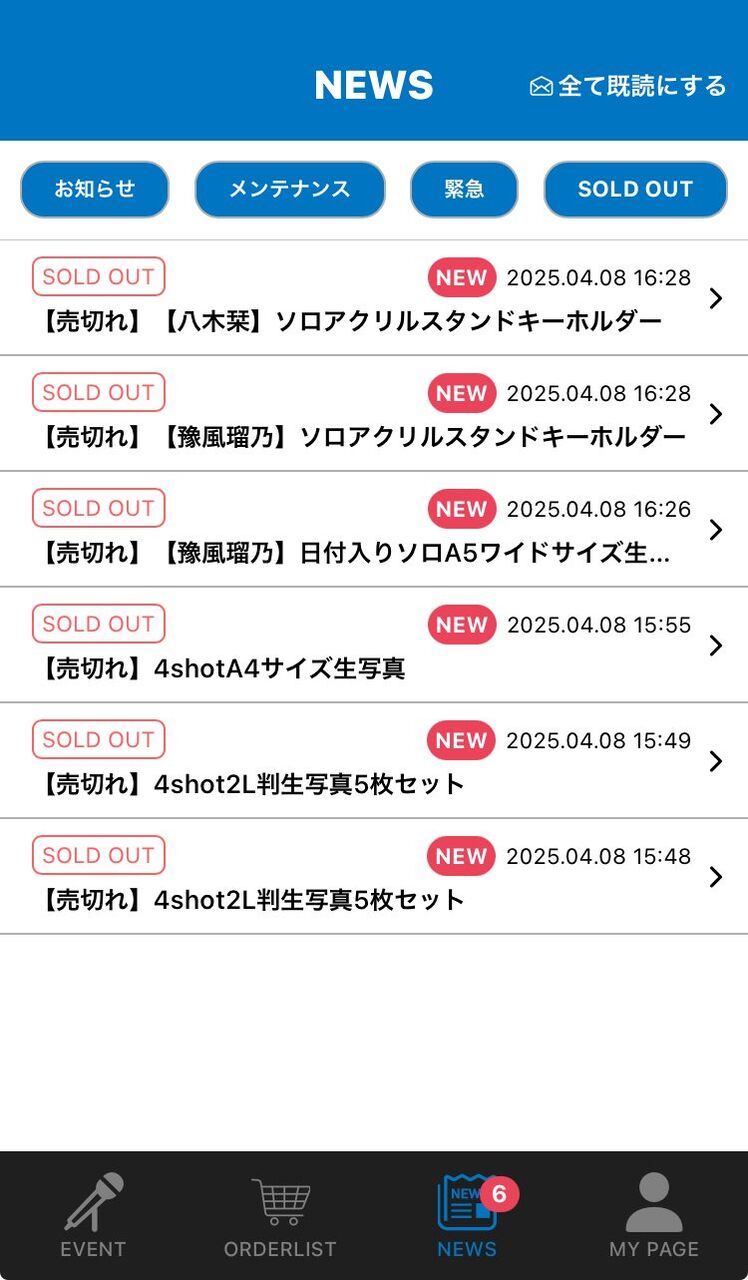Switch to the EVENT tab
The width and height of the screenshot is (748, 1280).
pyautogui.click(x=93, y=1216)
